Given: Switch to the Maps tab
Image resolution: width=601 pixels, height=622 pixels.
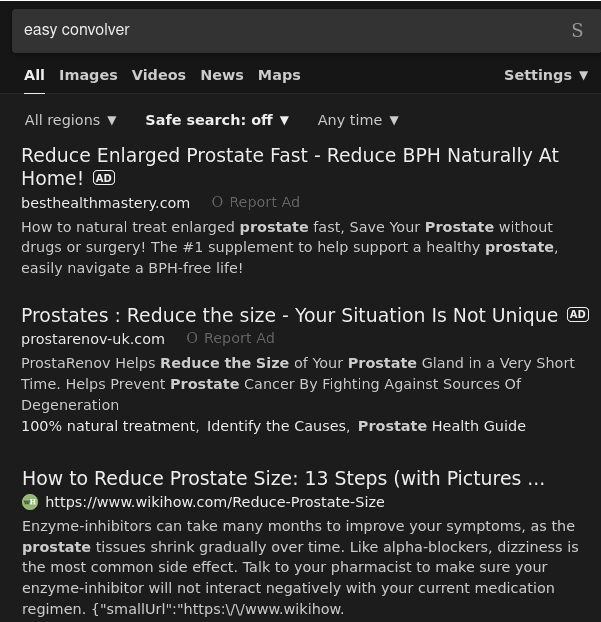Looking at the screenshot, I should [279, 75].
